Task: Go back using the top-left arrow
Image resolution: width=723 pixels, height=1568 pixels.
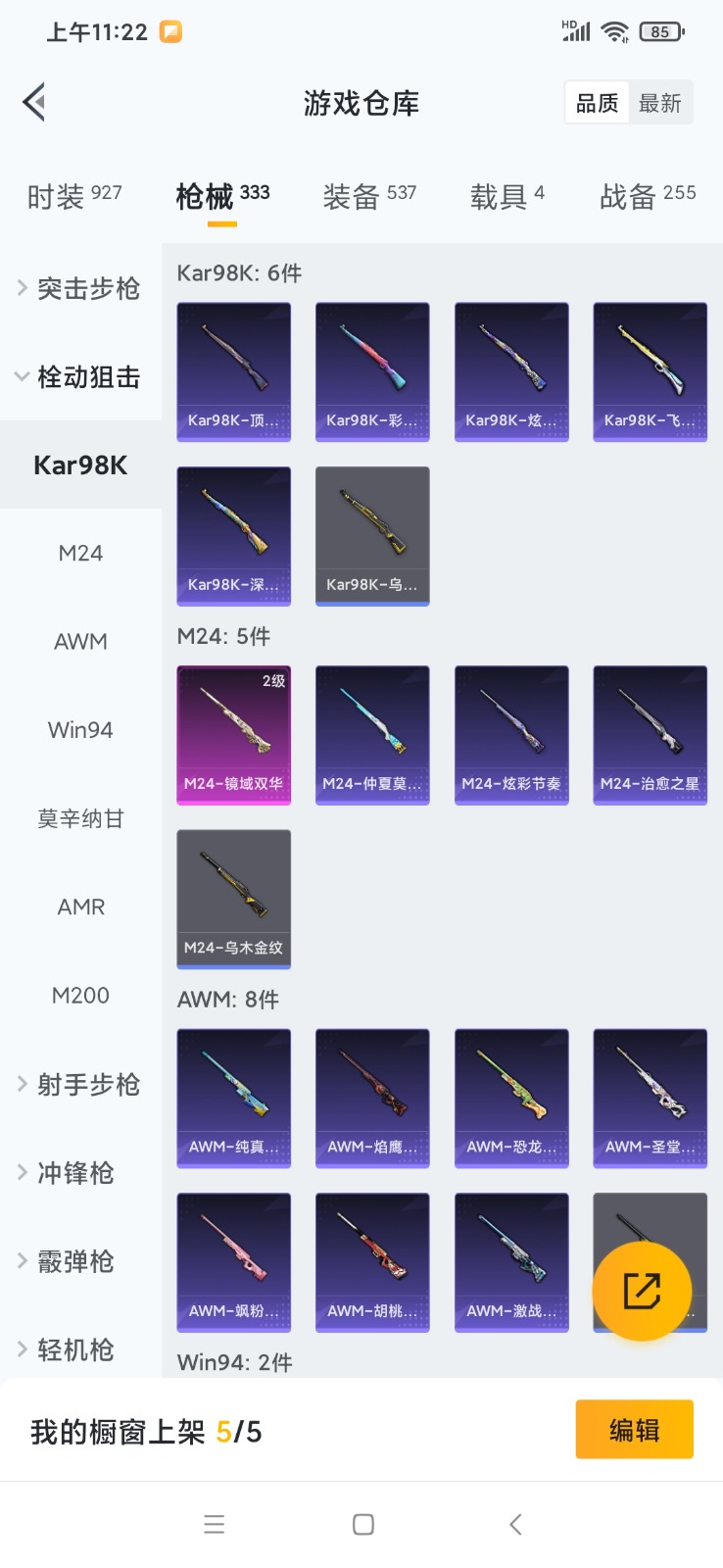Action: (x=34, y=102)
